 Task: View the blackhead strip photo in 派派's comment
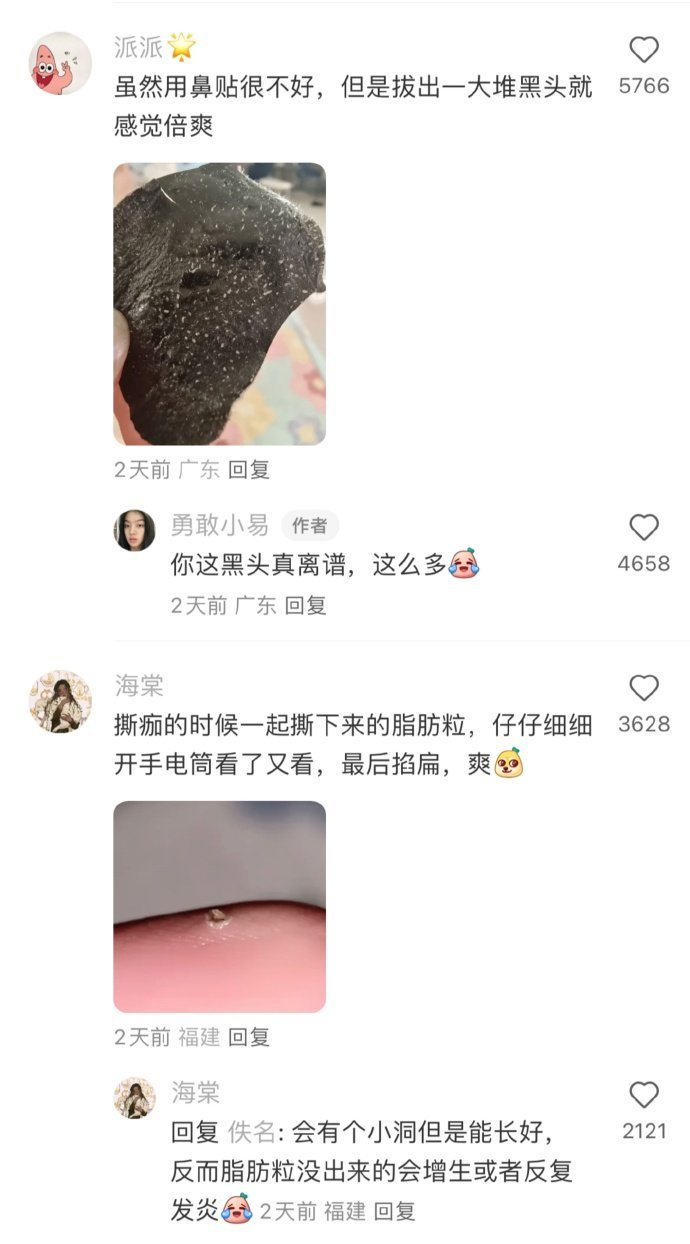tap(219, 304)
